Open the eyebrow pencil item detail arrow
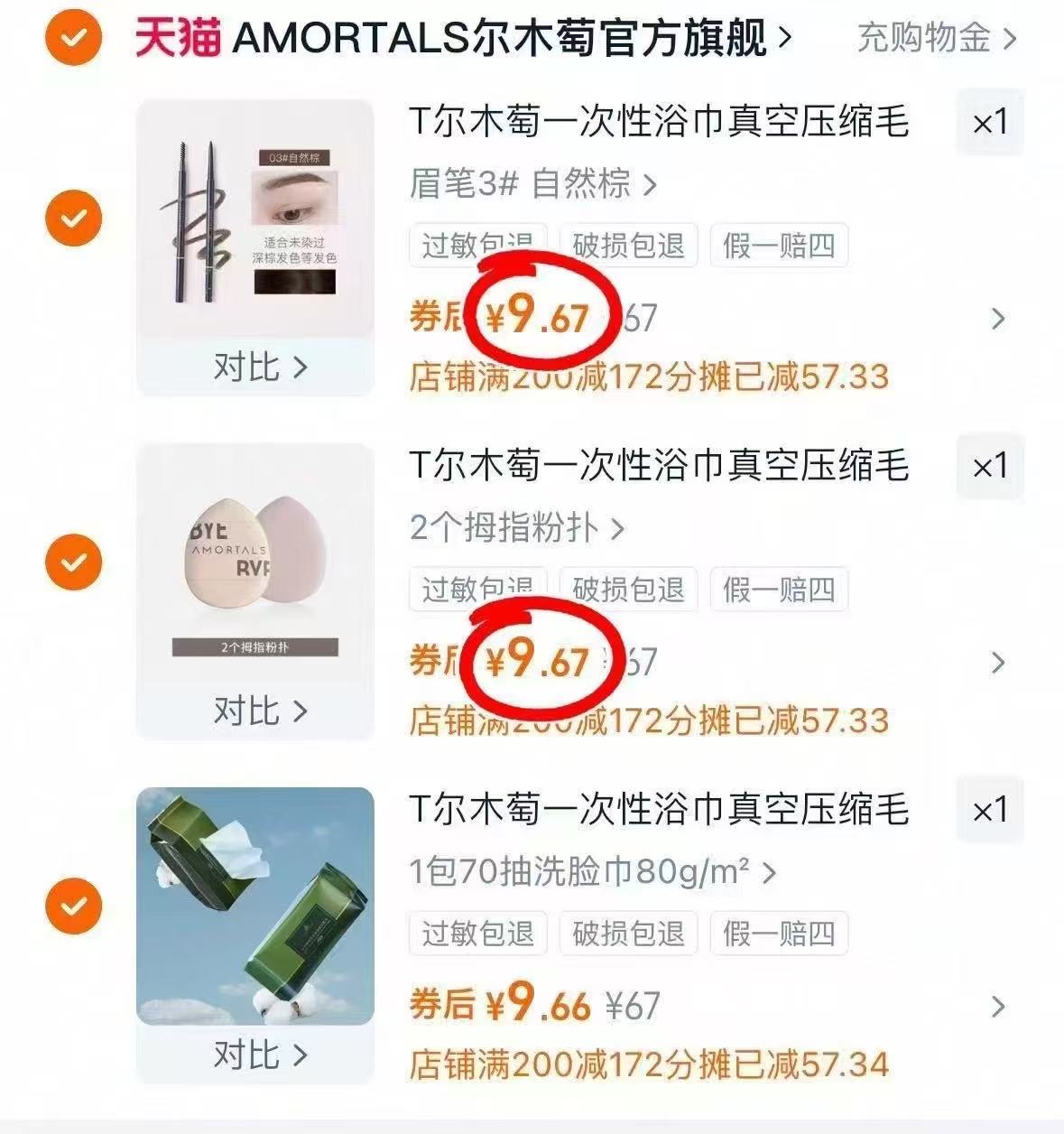The width and height of the screenshot is (1064, 1134). click(998, 318)
